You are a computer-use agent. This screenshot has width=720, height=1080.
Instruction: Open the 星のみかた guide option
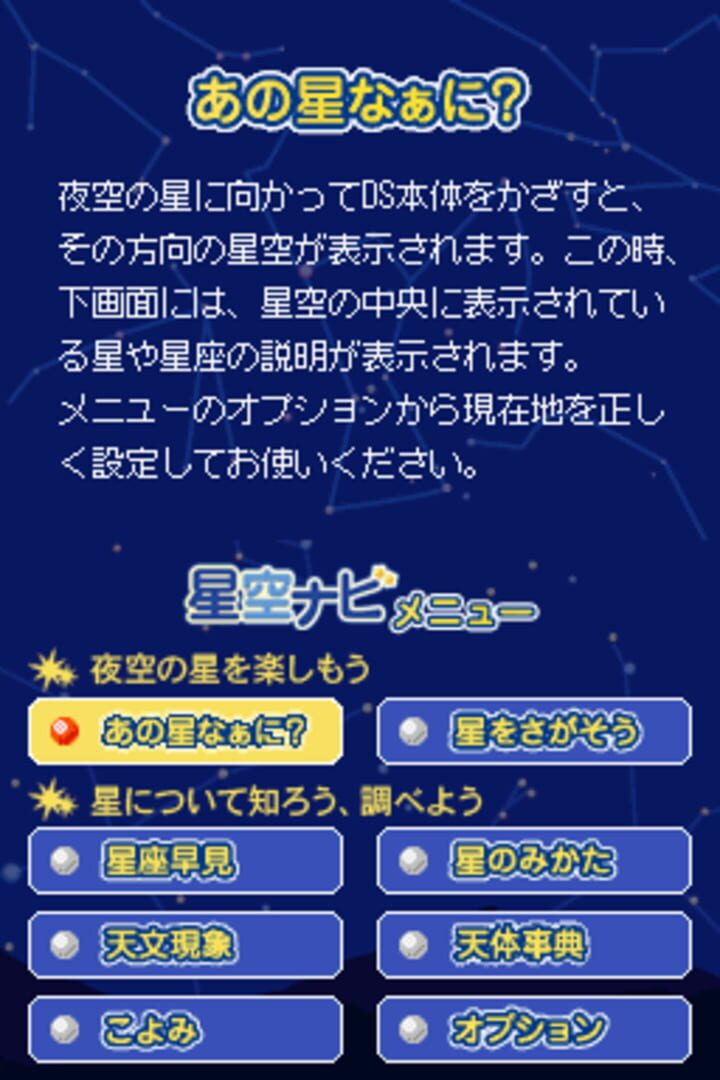click(x=535, y=860)
